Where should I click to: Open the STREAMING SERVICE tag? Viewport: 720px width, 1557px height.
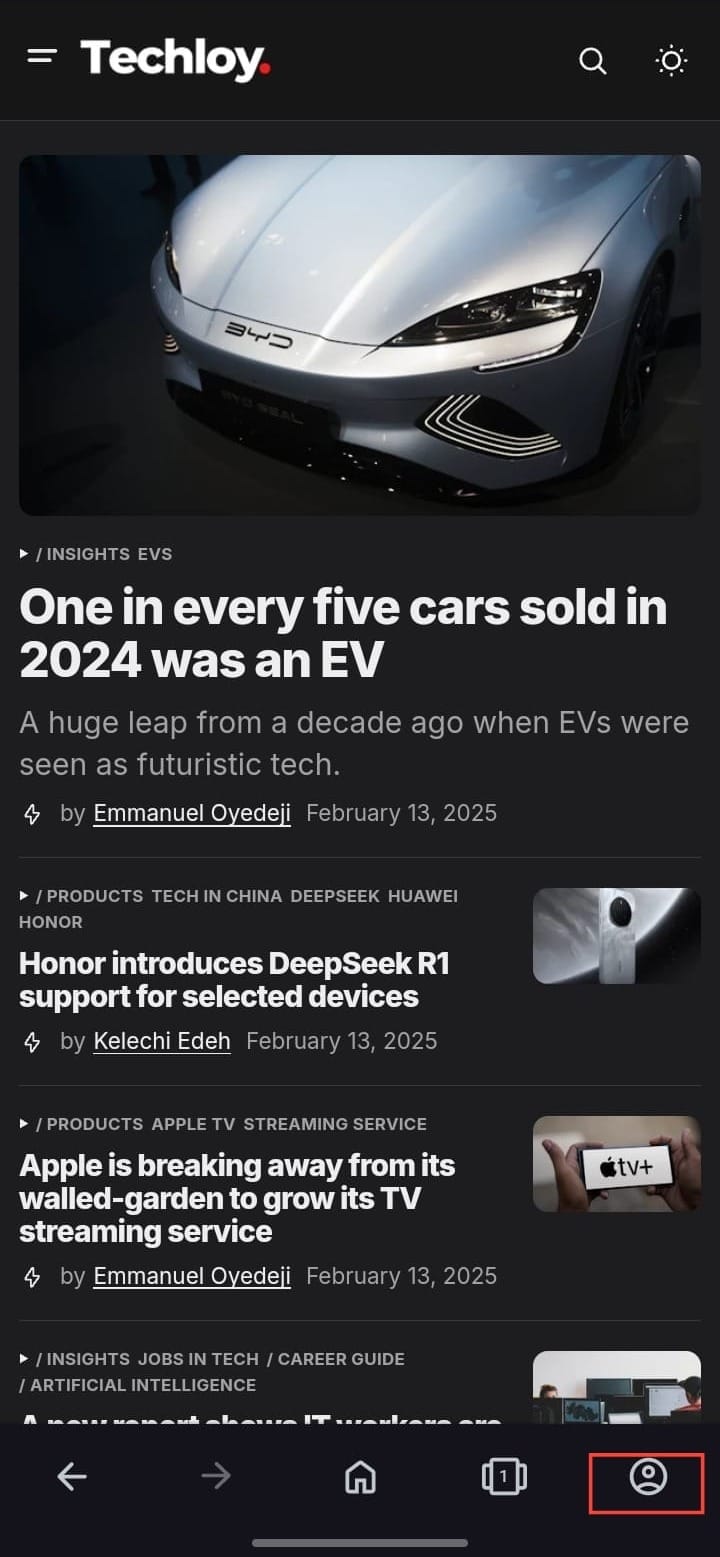click(x=335, y=1124)
